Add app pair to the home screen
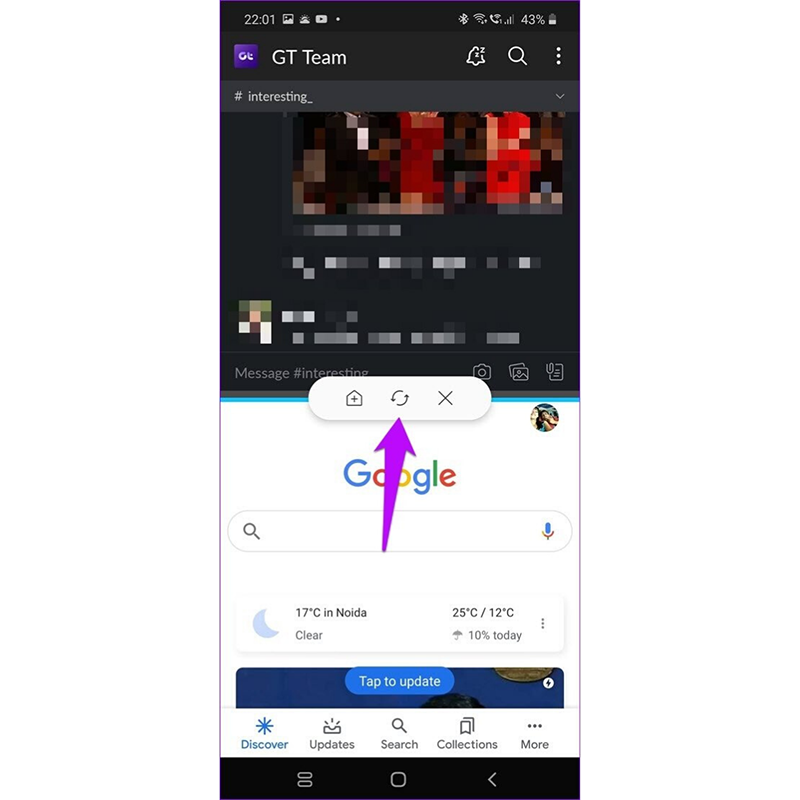The image size is (800, 800). (354, 398)
